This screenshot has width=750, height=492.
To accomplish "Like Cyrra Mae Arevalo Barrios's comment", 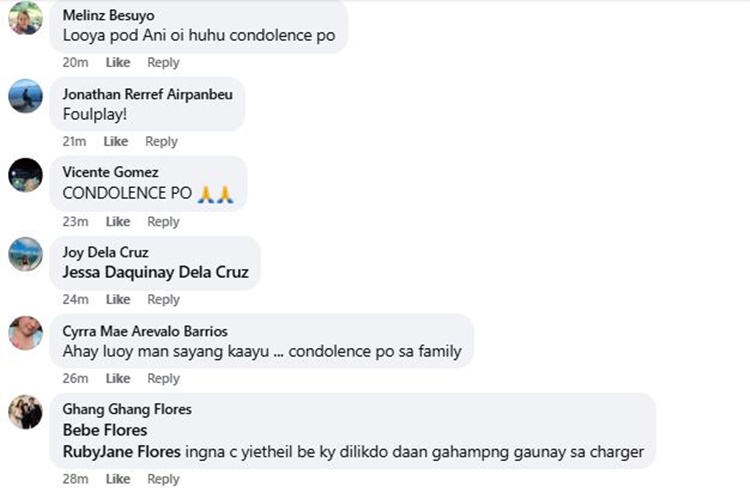I will click(x=118, y=378).
